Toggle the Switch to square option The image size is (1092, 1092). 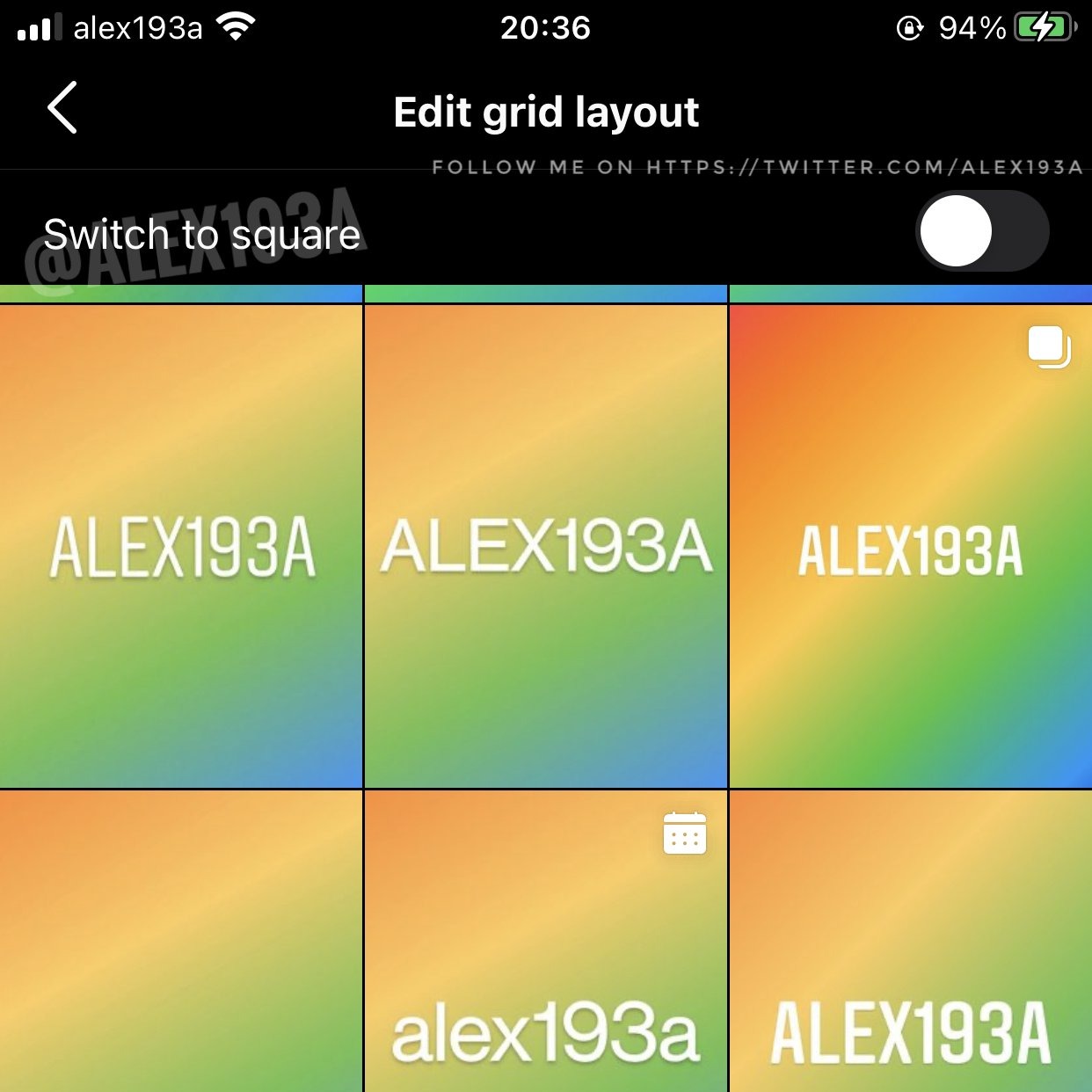tap(981, 231)
